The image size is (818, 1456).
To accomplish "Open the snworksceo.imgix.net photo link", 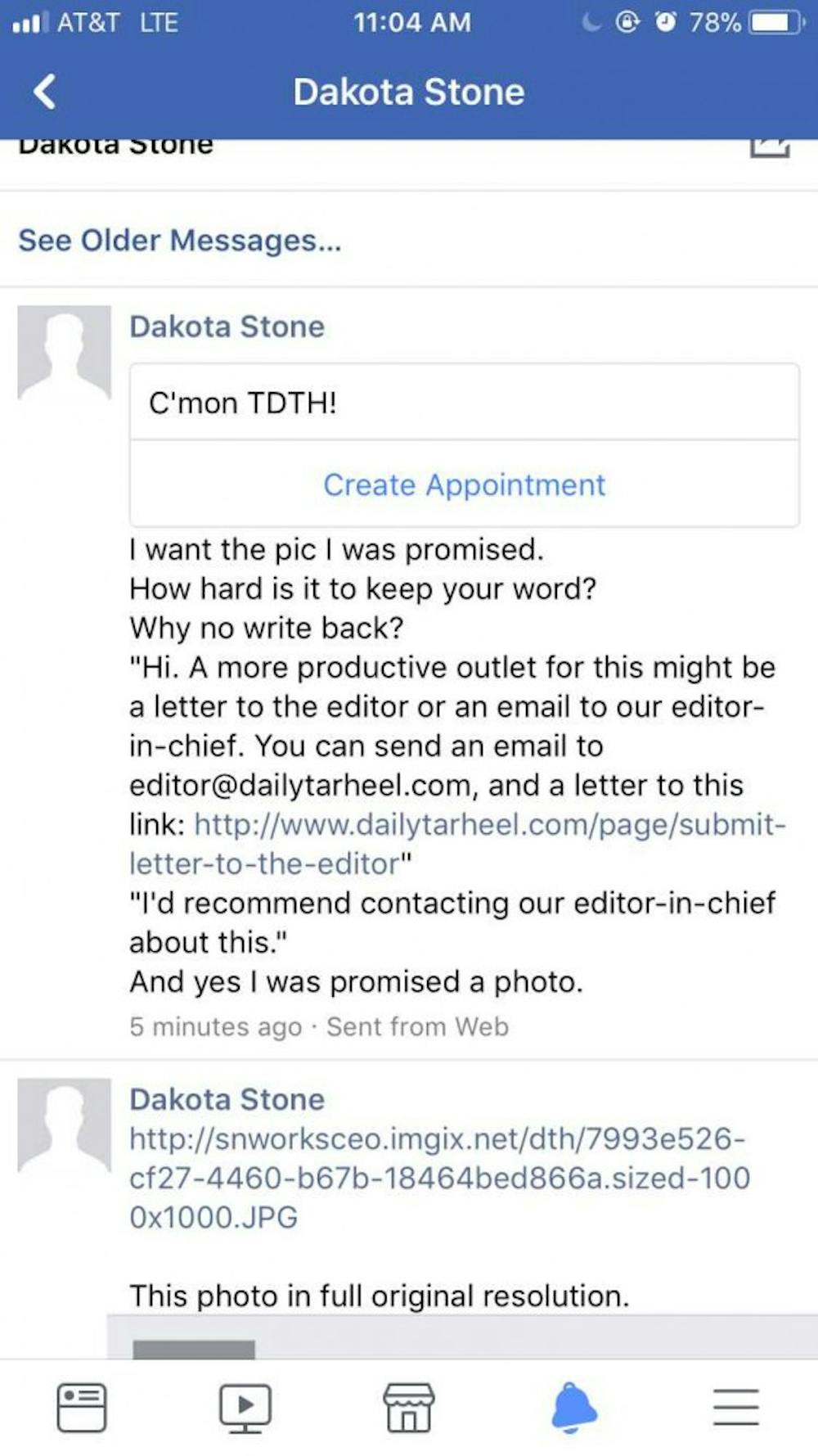I will tap(438, 1178).
